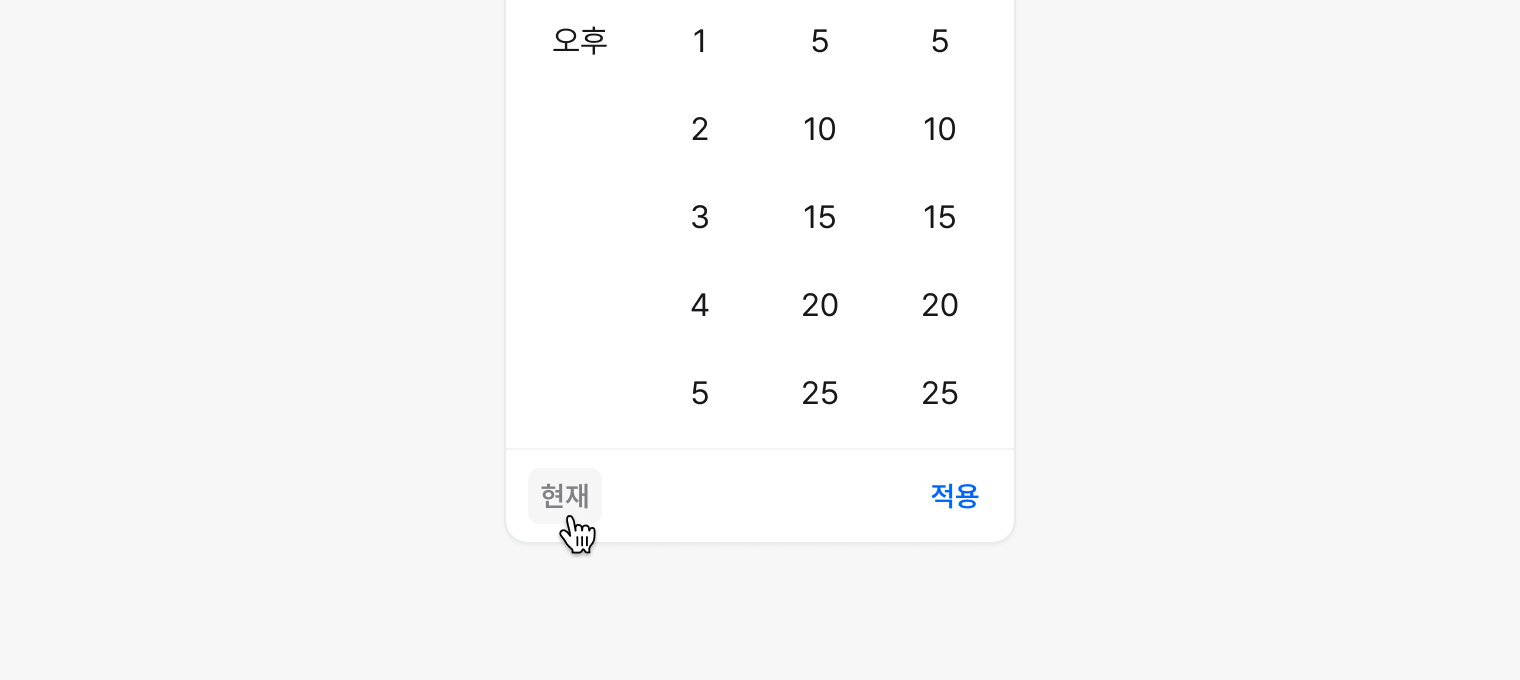Image resolution: width=1520 pixels, height=680 pixels.
Task: Set seconds to 15
Action: [940, 217]
